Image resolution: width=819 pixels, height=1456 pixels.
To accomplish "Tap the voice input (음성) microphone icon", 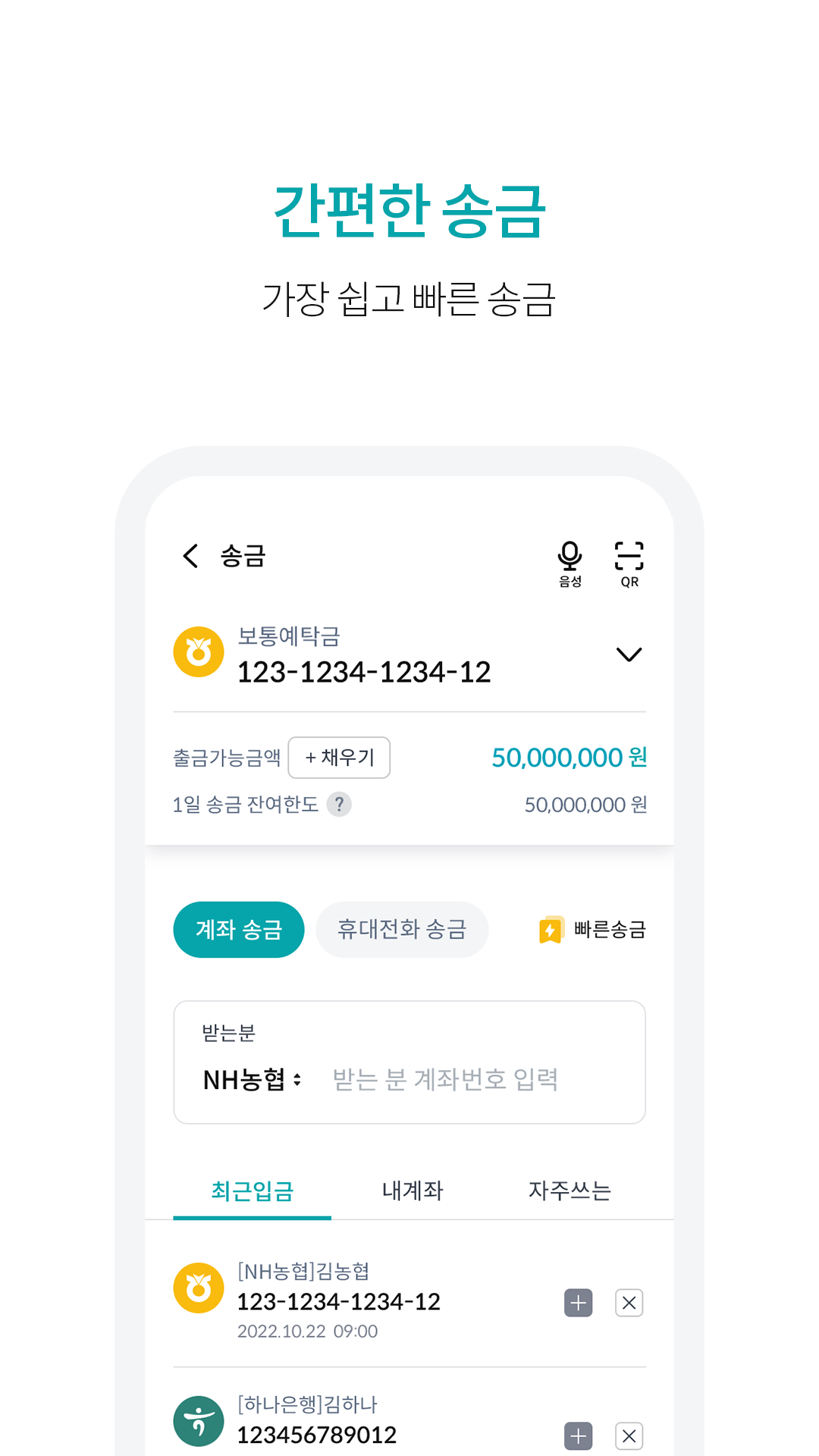I will (570, 557).
